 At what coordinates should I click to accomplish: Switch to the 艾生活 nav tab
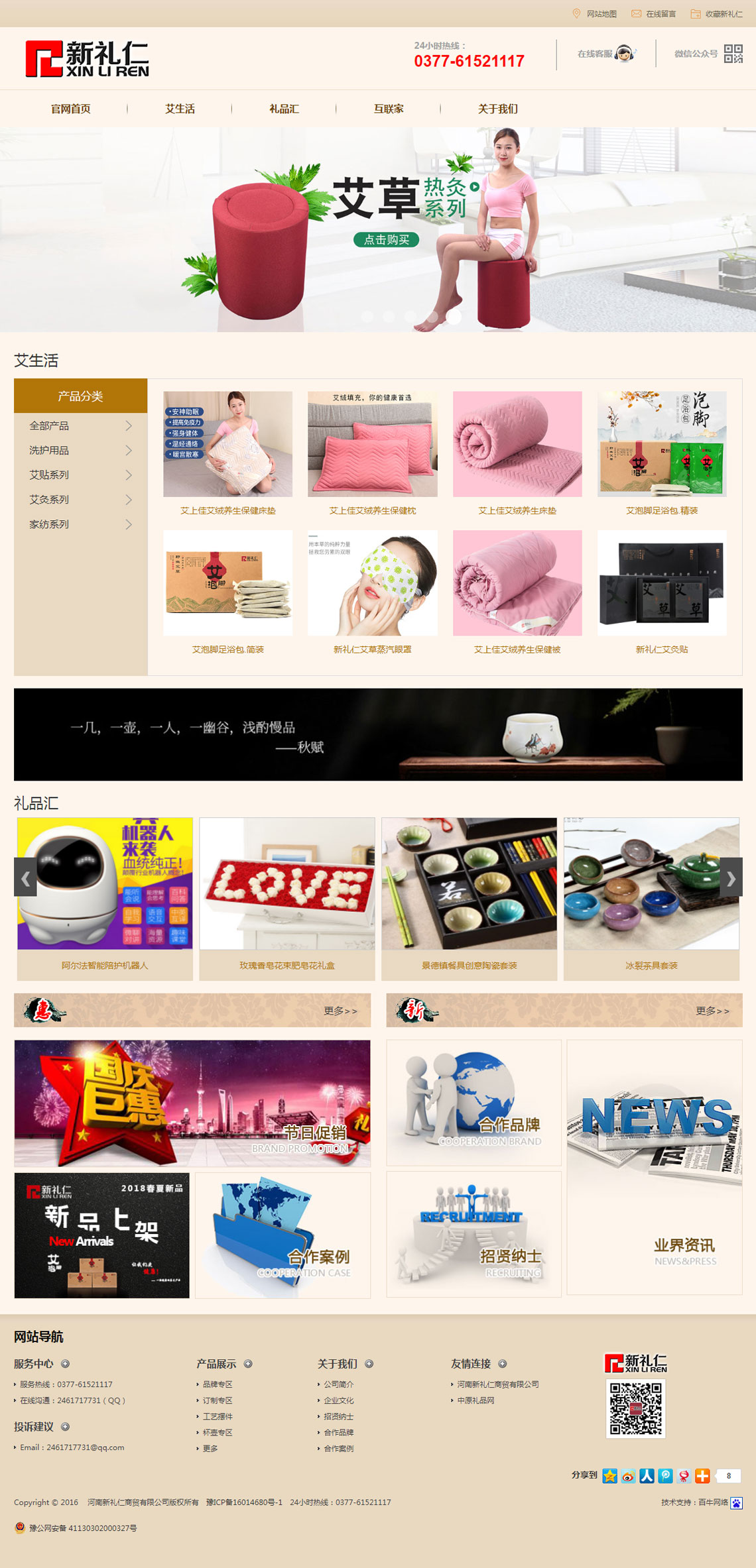click(180, 109)
